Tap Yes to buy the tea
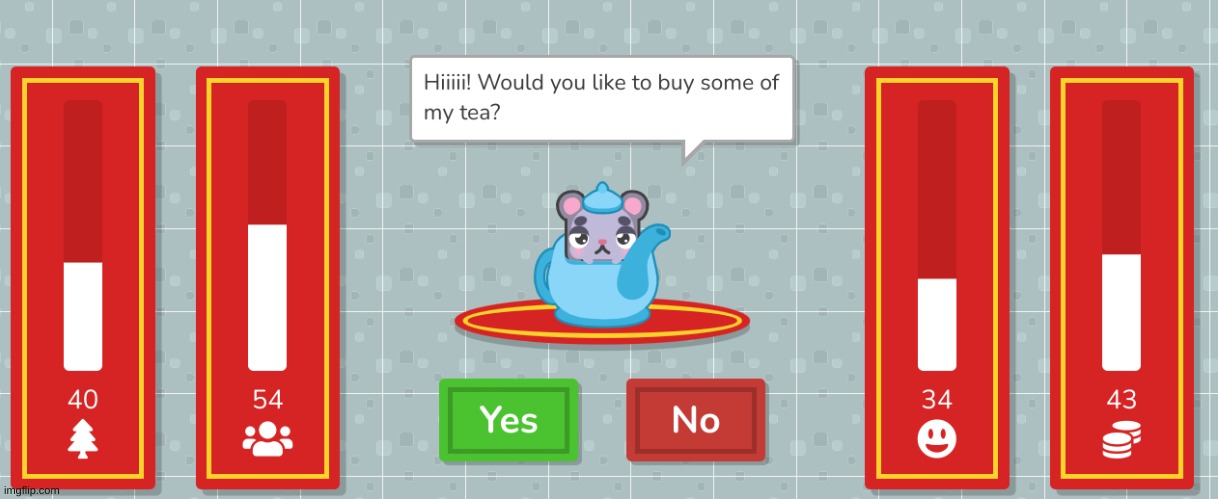The width and height of the screenshot is (1218, 499). tap(509, 420)
